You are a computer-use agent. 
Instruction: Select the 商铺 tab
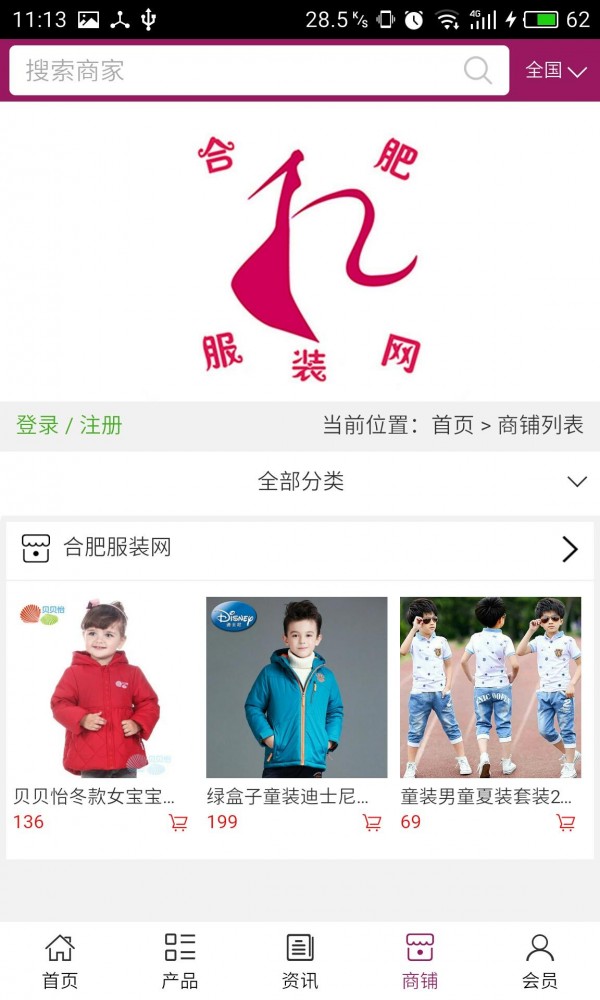[420, 960]
